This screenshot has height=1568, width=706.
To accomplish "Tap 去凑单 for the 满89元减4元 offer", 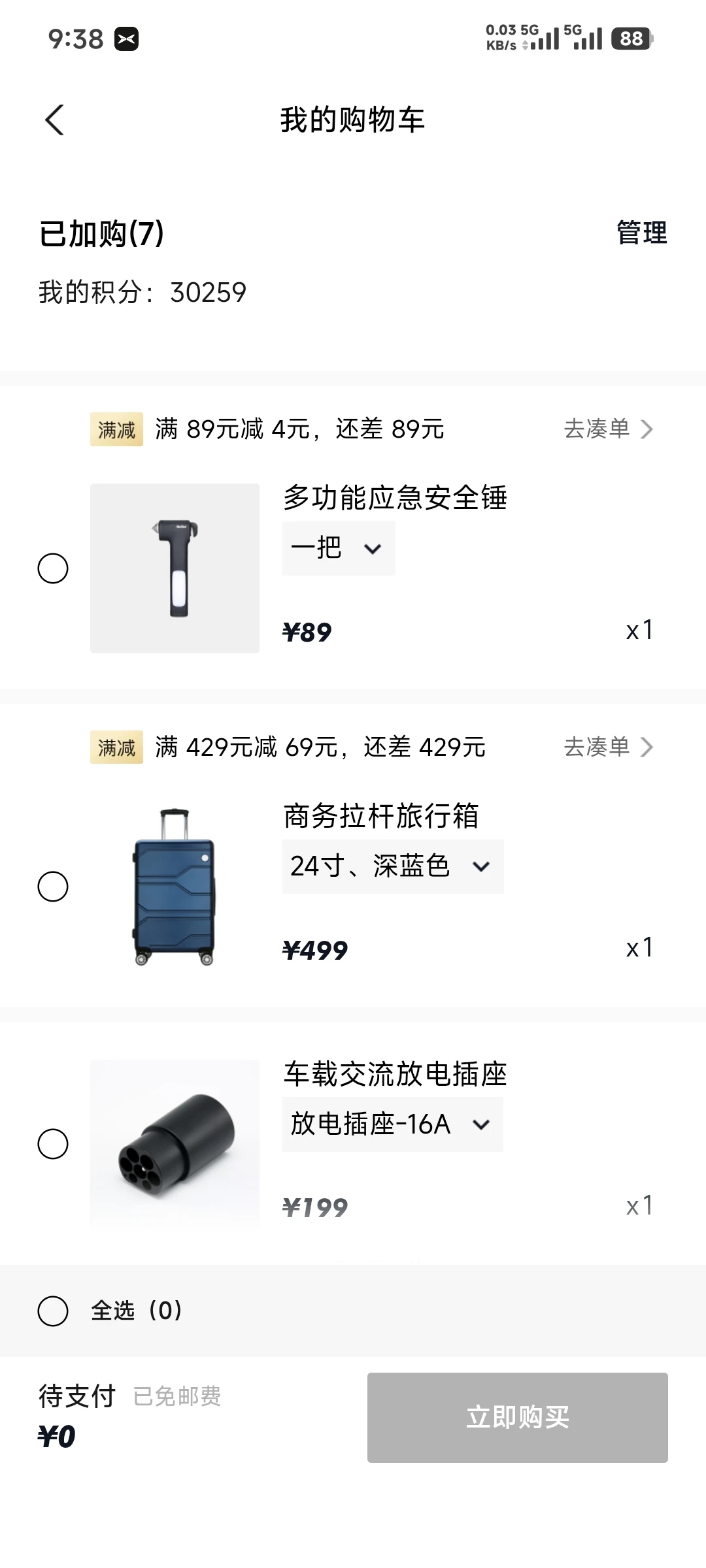I will (608, 429).
